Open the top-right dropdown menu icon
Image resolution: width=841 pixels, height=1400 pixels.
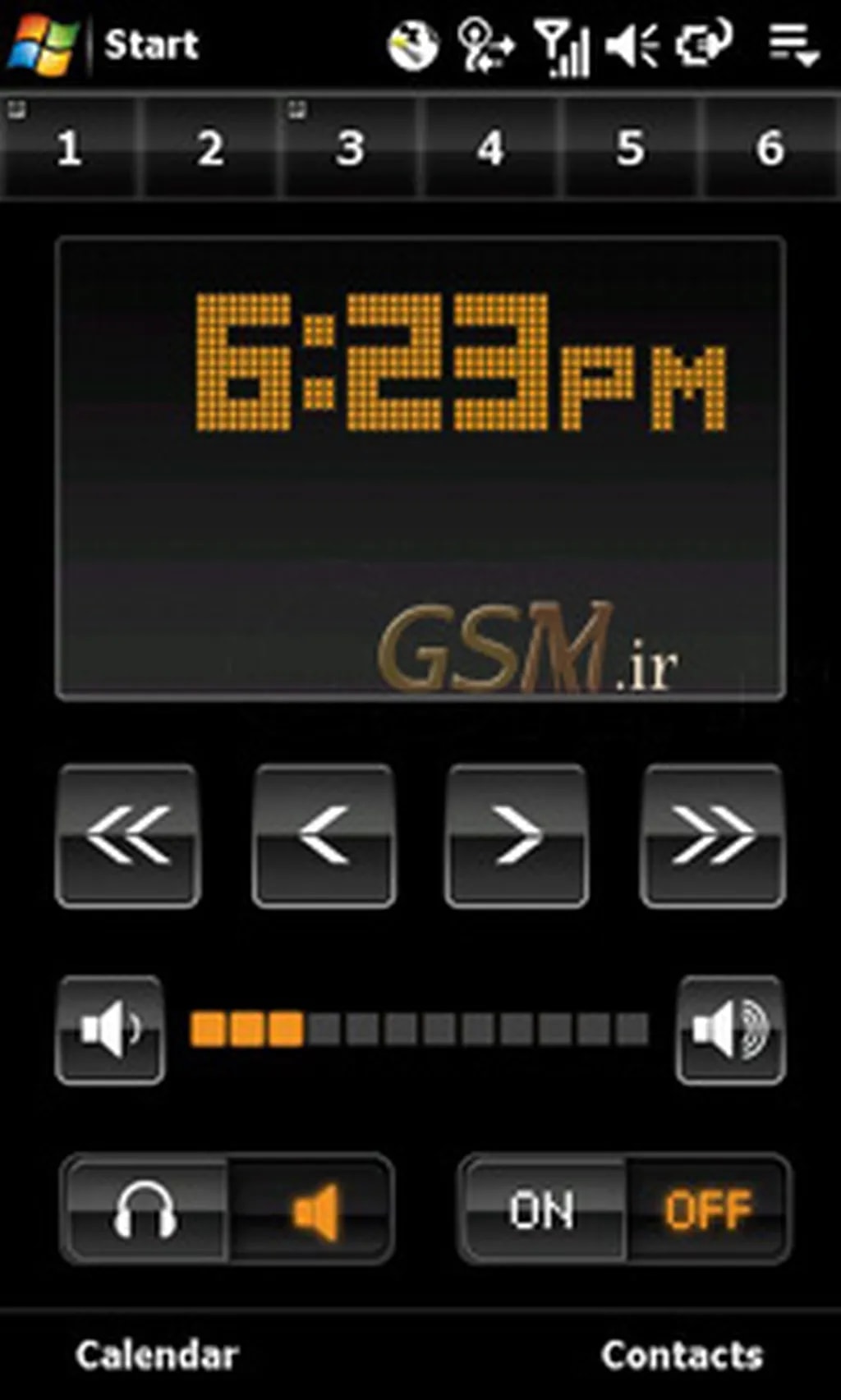793,44
